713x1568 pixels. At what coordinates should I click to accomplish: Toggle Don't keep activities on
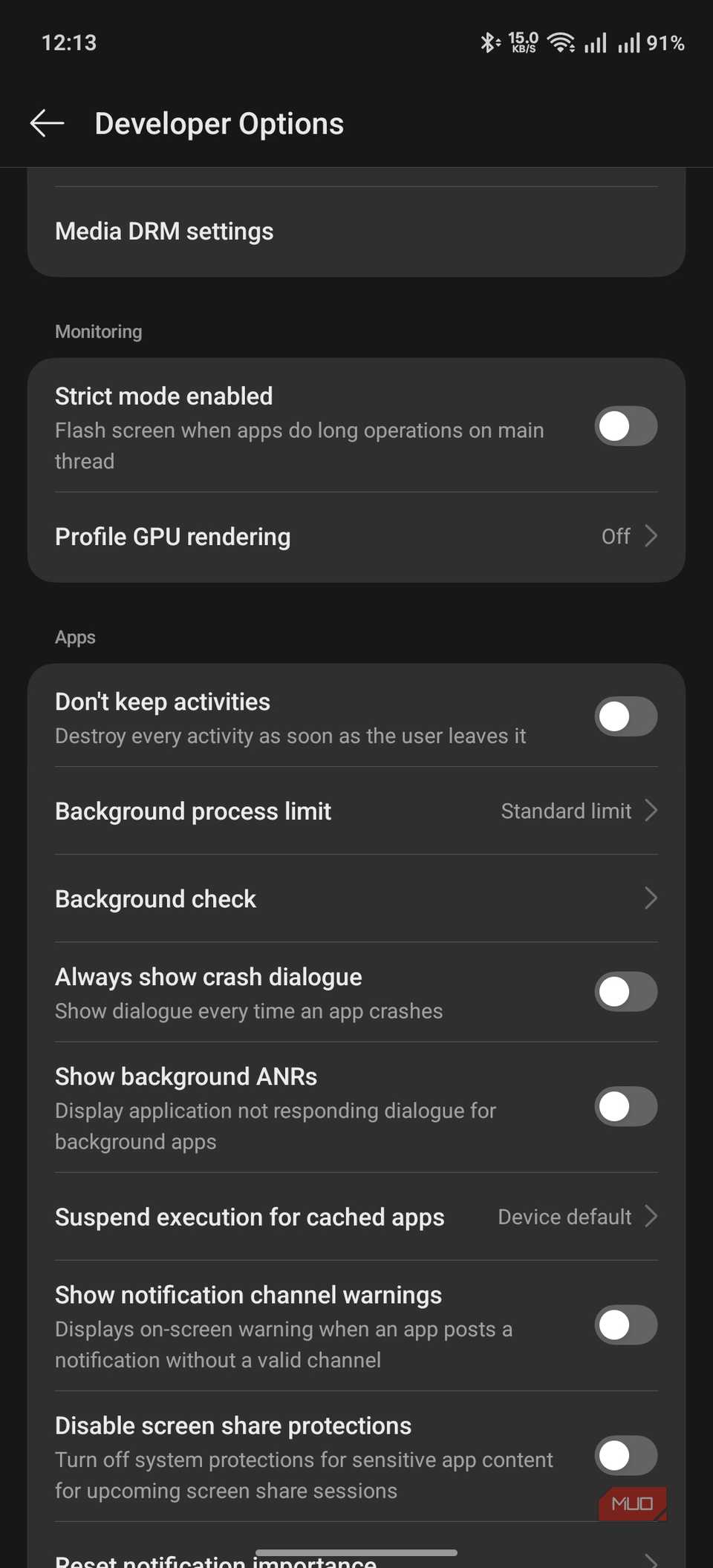click(625, 716)
